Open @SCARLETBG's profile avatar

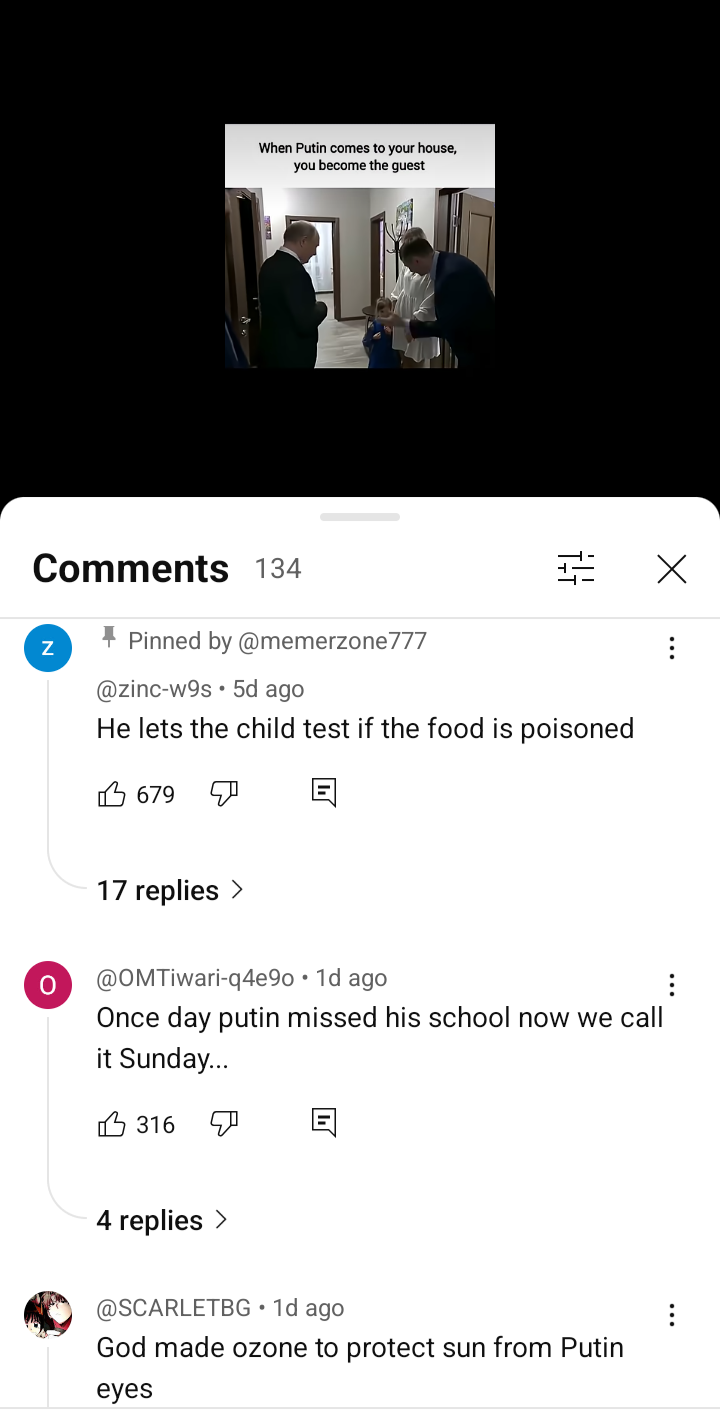coord(47,1315)
